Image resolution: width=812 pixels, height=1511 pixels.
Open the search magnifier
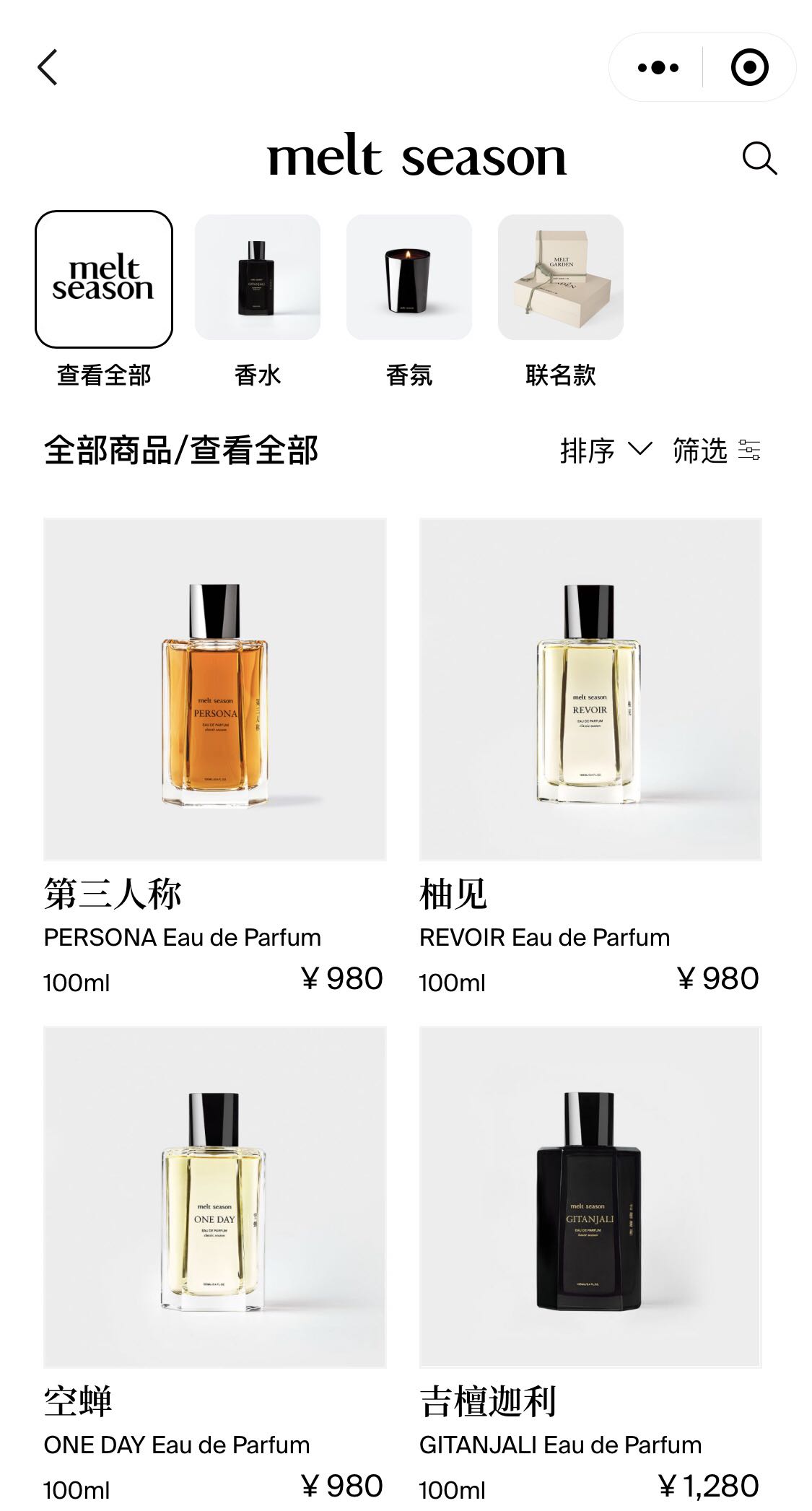pyautogui.click(x=759, y=158)
